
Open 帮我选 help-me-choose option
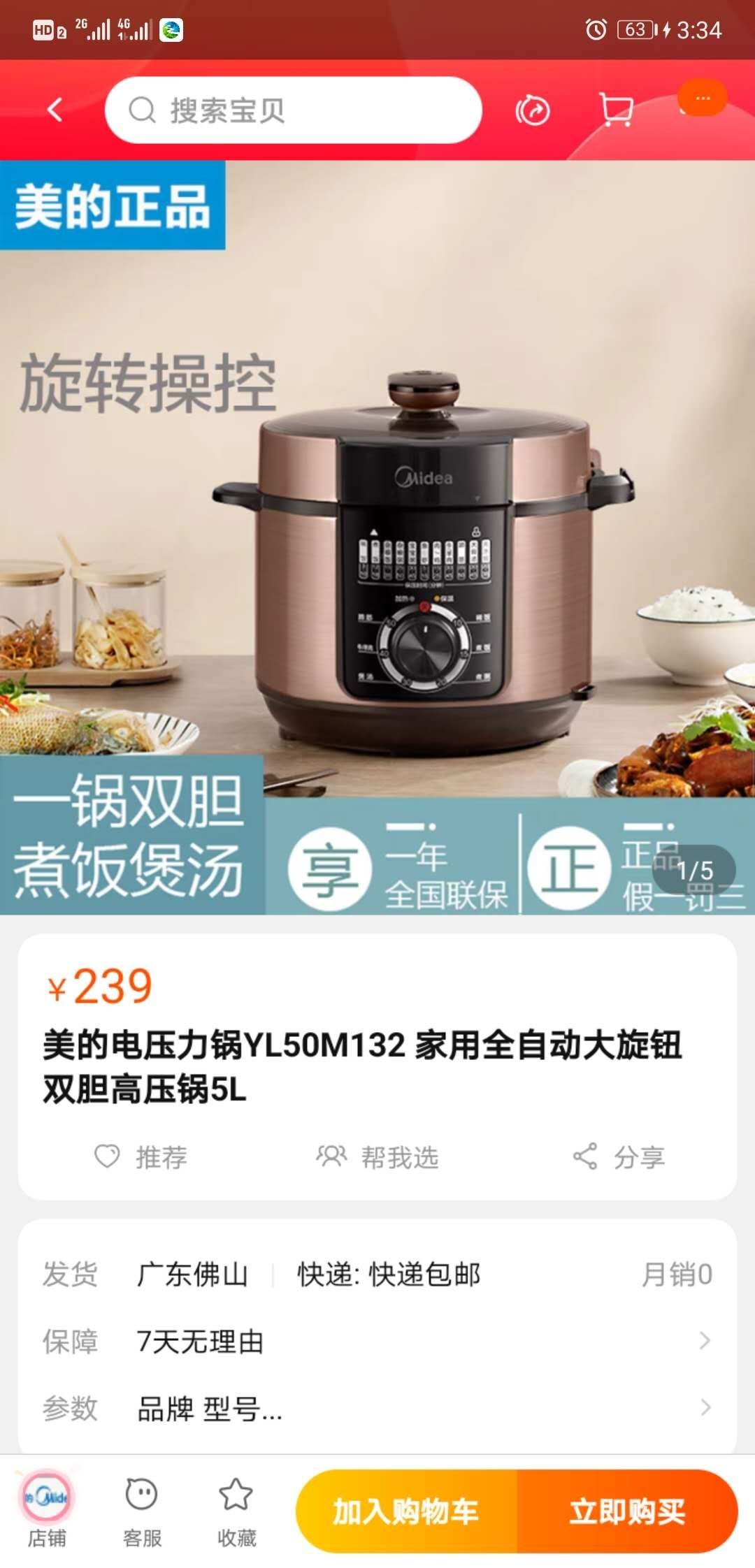click(377, 1157)
